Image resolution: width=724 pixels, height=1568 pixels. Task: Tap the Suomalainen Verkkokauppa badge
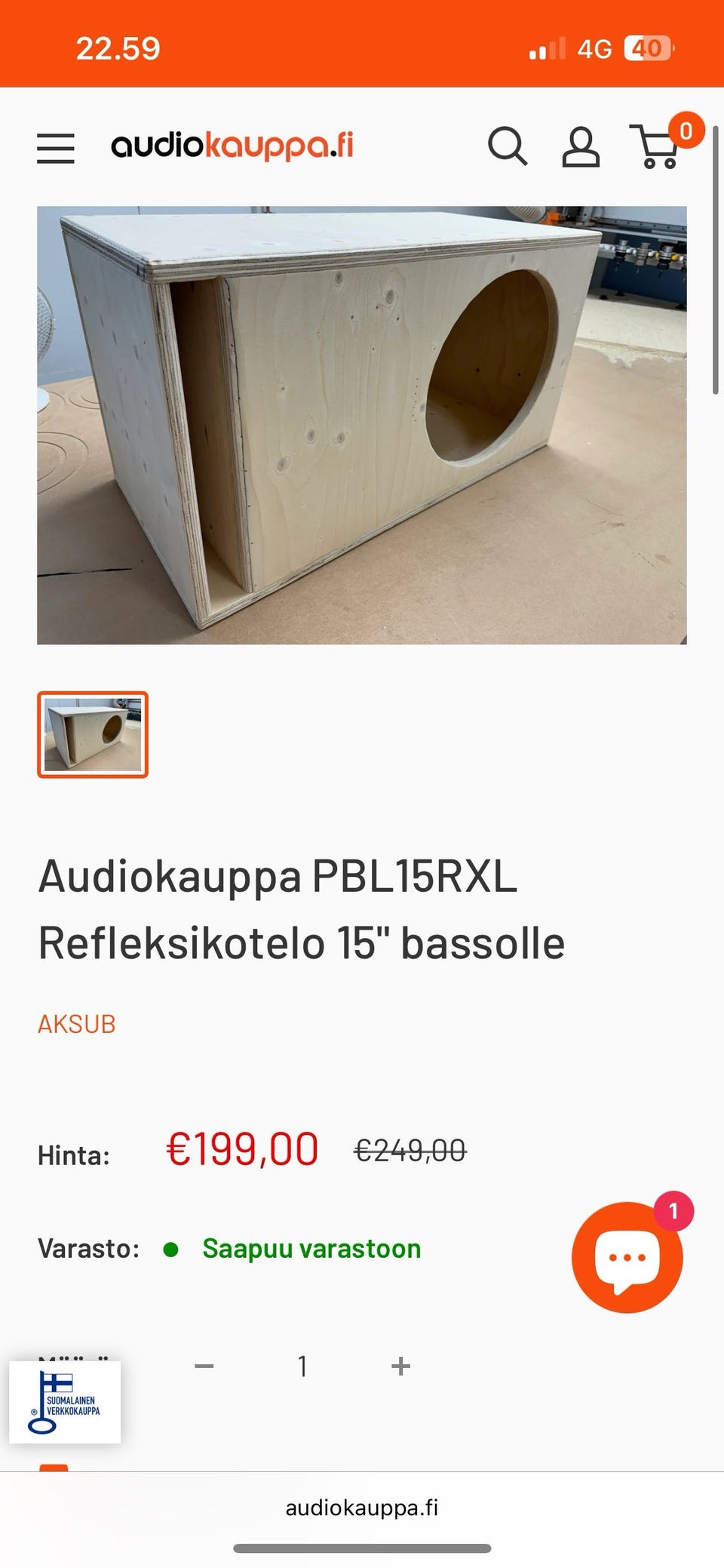click(x=65, y=1402)
